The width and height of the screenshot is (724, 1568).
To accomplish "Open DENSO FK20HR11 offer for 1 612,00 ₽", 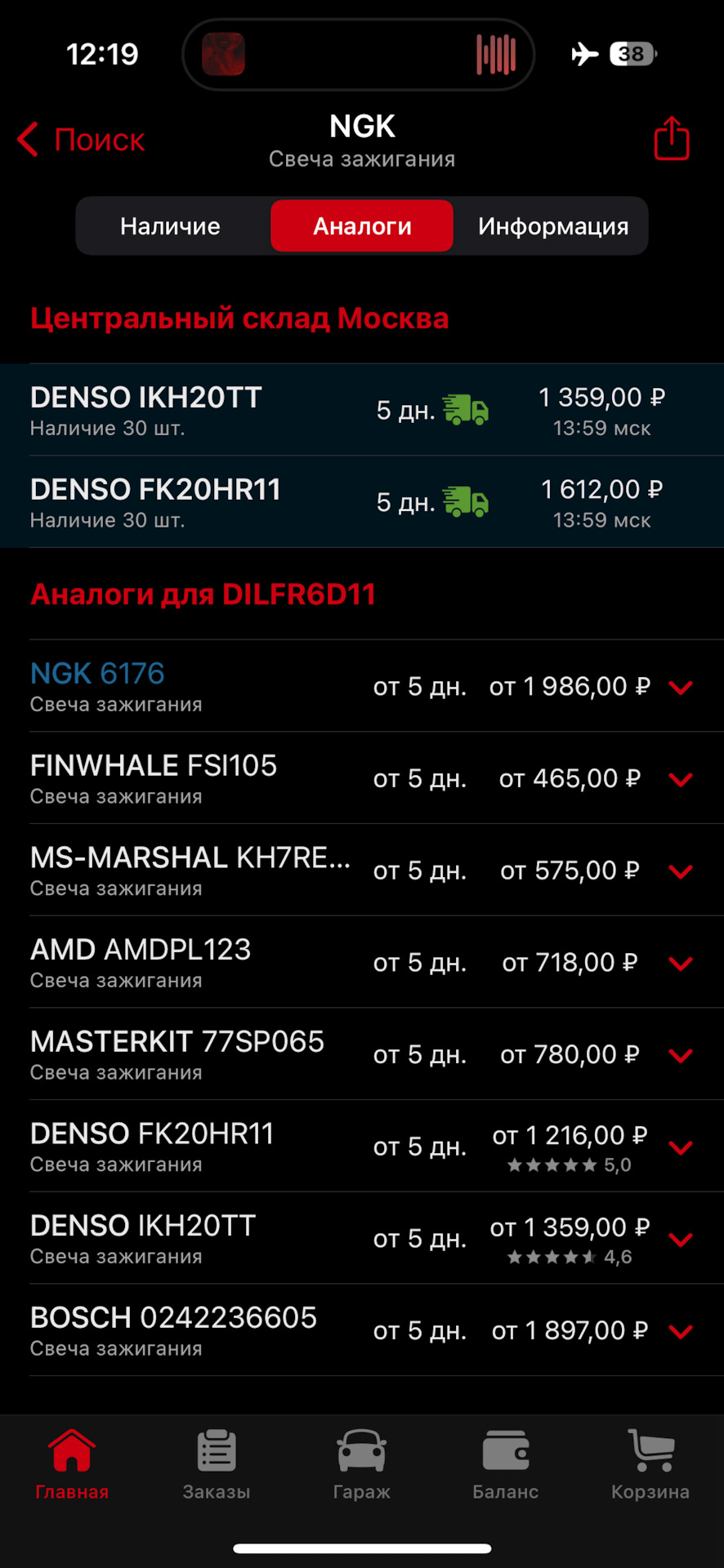I will [x=362, y=501].
